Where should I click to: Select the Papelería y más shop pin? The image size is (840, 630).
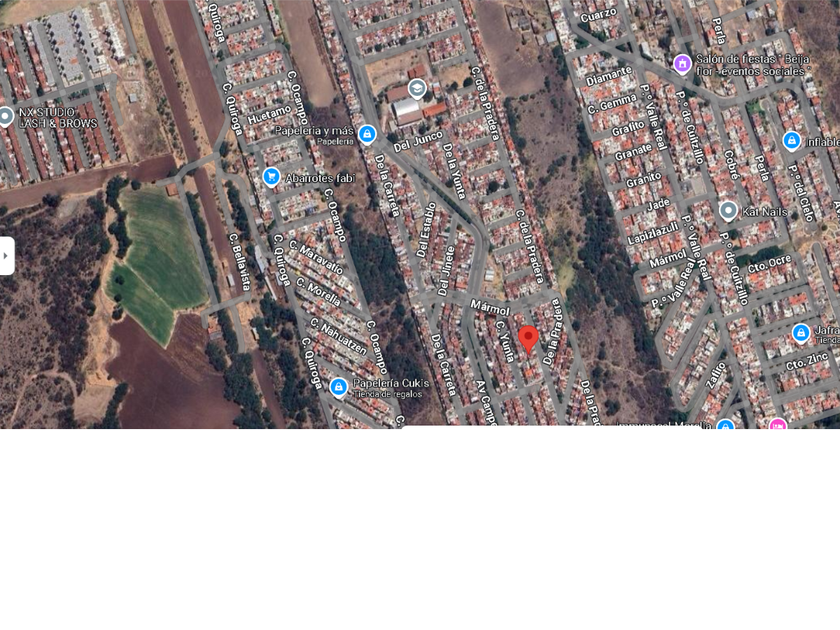[x=367, y=133]
